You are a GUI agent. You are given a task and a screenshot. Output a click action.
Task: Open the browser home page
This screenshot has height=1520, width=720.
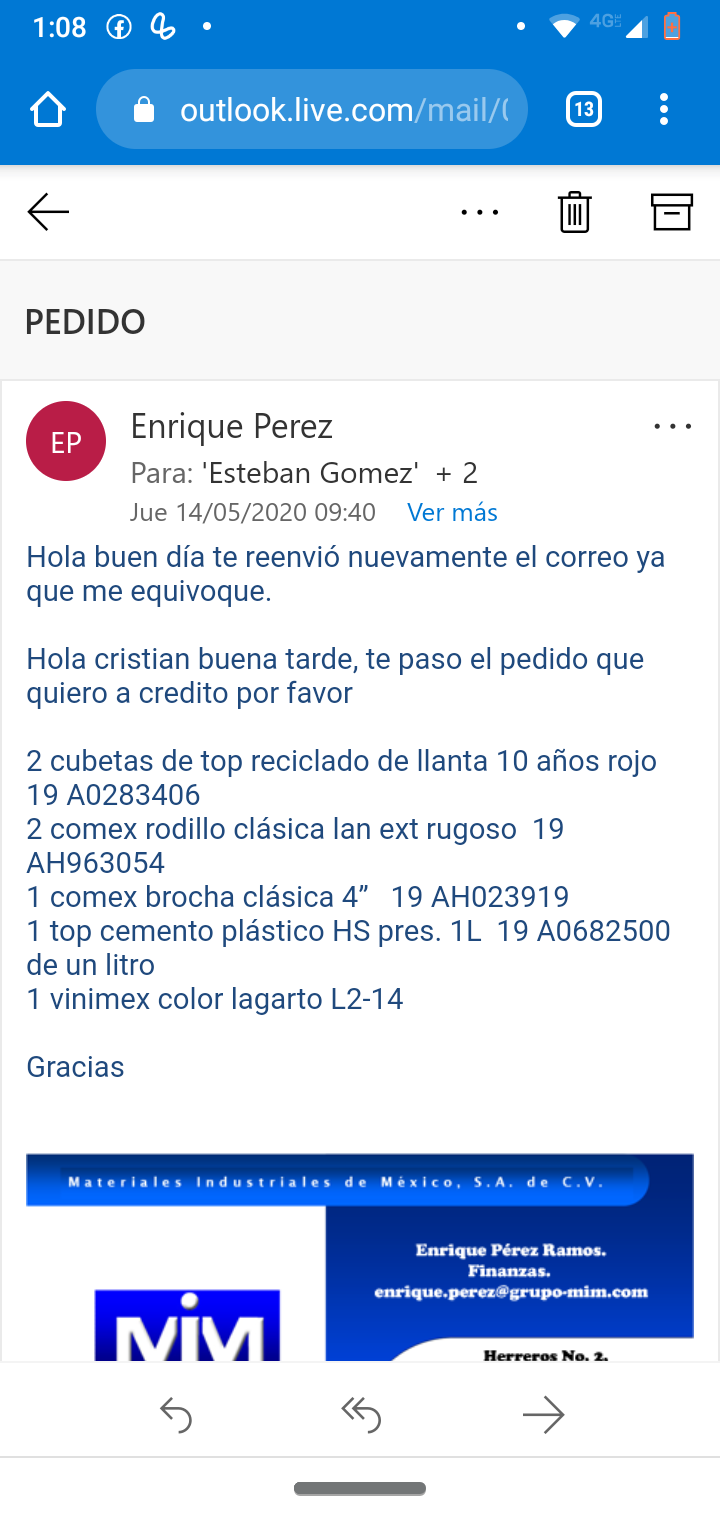pos(48,109)
